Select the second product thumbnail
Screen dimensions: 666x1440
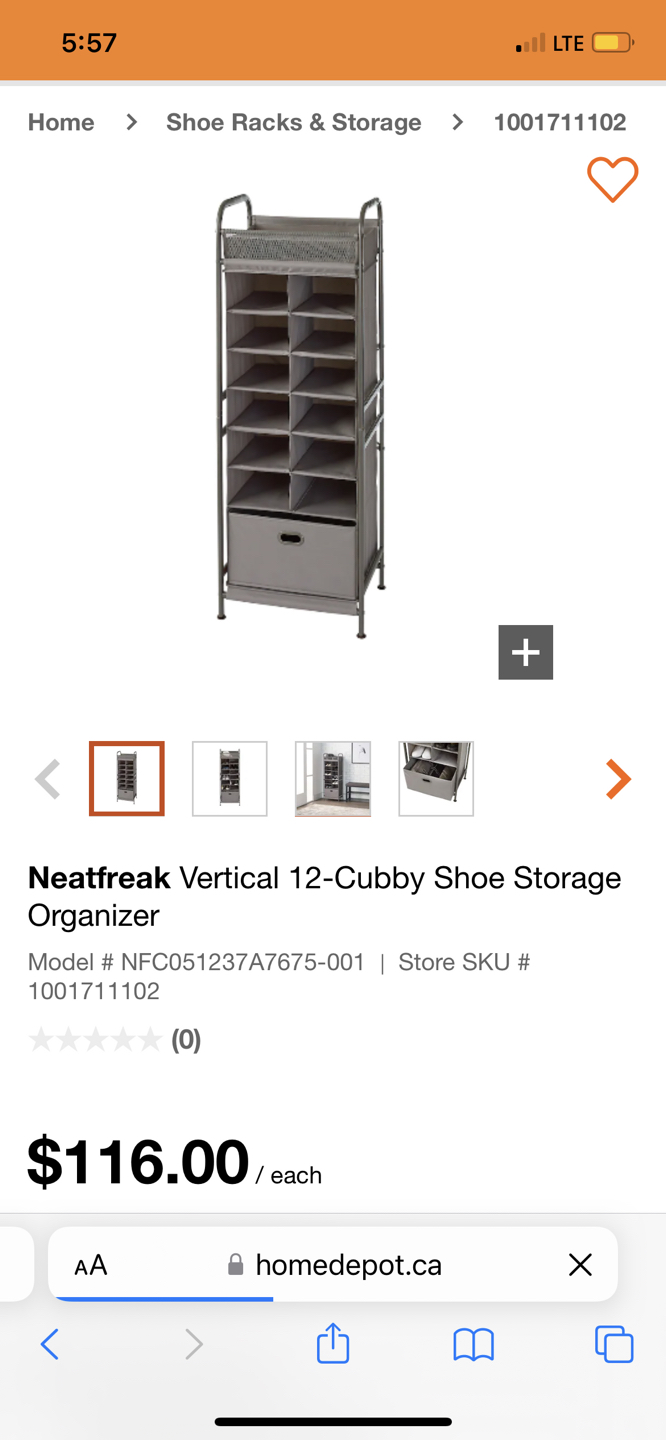pyautogui.click(x=230, y=779)
